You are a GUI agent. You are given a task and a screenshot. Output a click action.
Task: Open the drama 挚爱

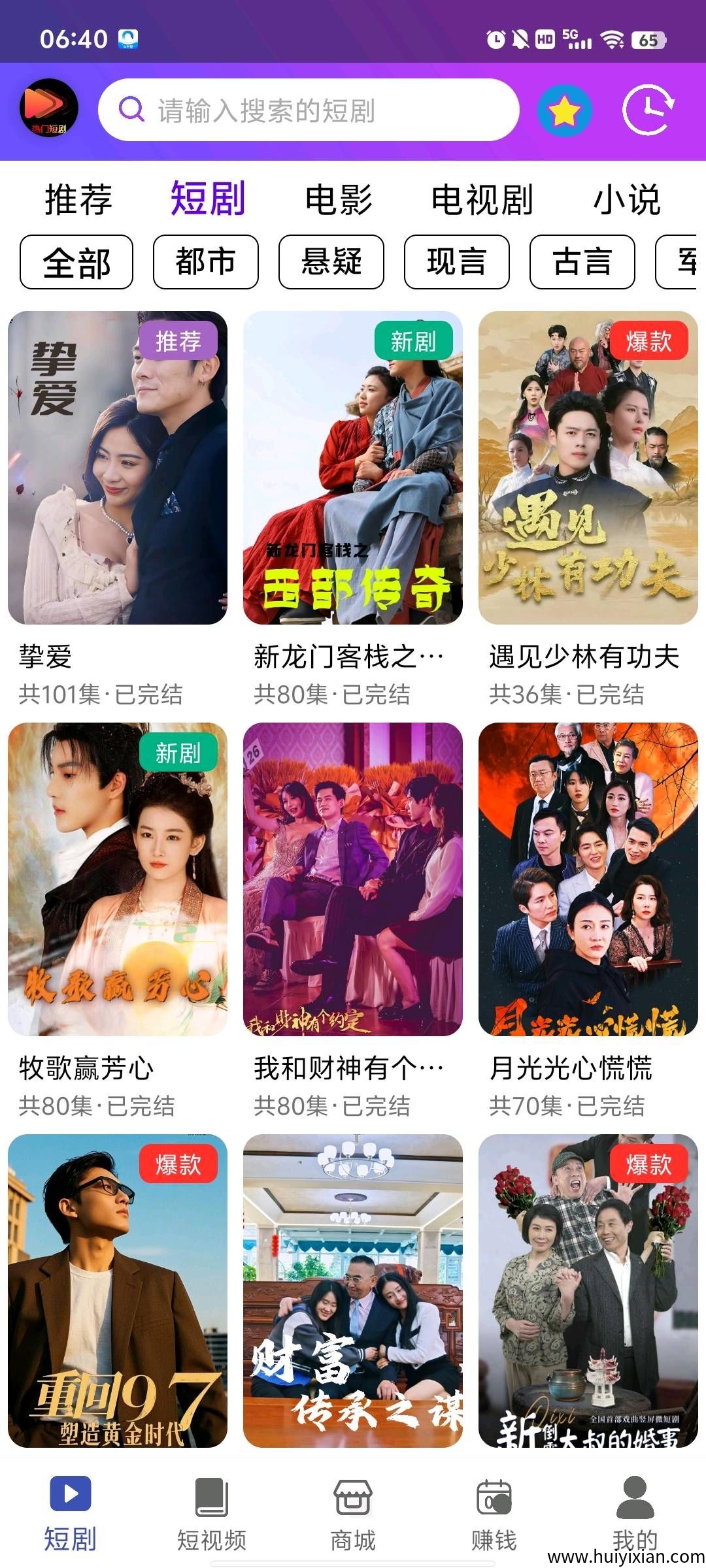point(118,468)
